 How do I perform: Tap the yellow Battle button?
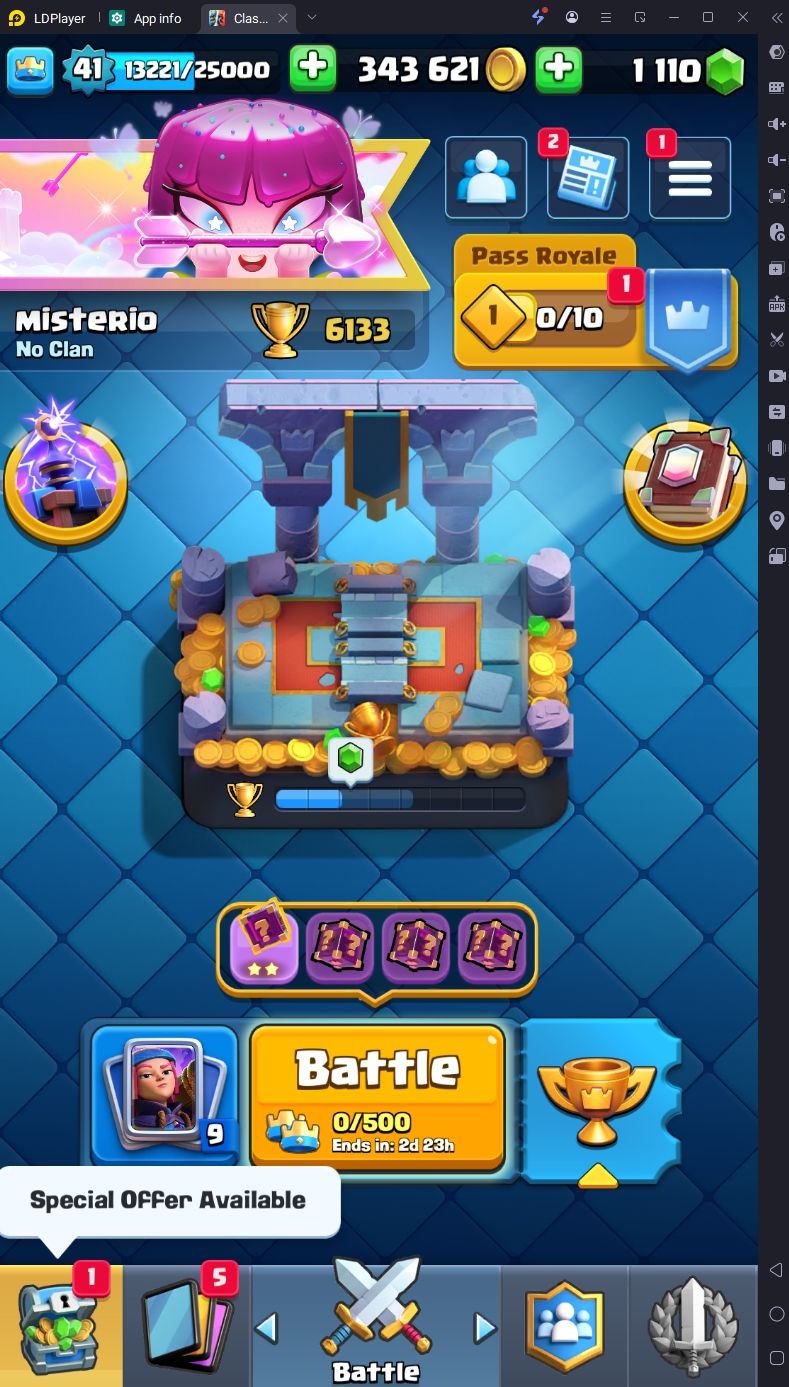click(377, 1097)
